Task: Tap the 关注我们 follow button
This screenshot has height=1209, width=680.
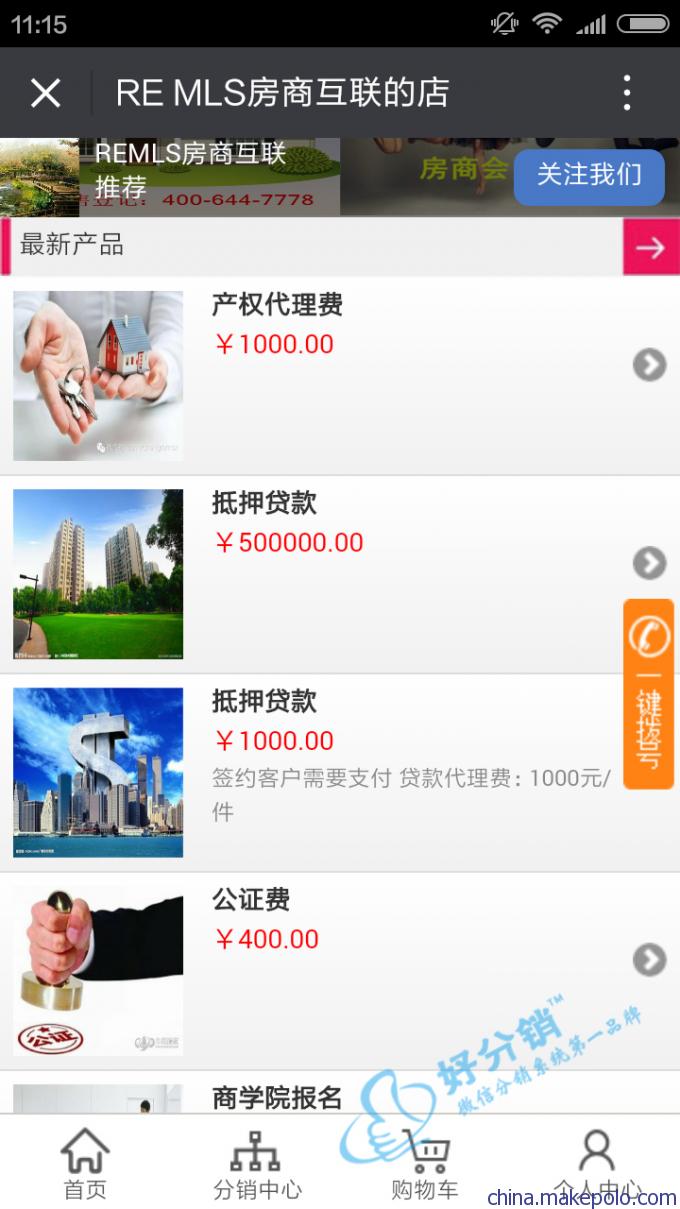Action: click(589, 176)
